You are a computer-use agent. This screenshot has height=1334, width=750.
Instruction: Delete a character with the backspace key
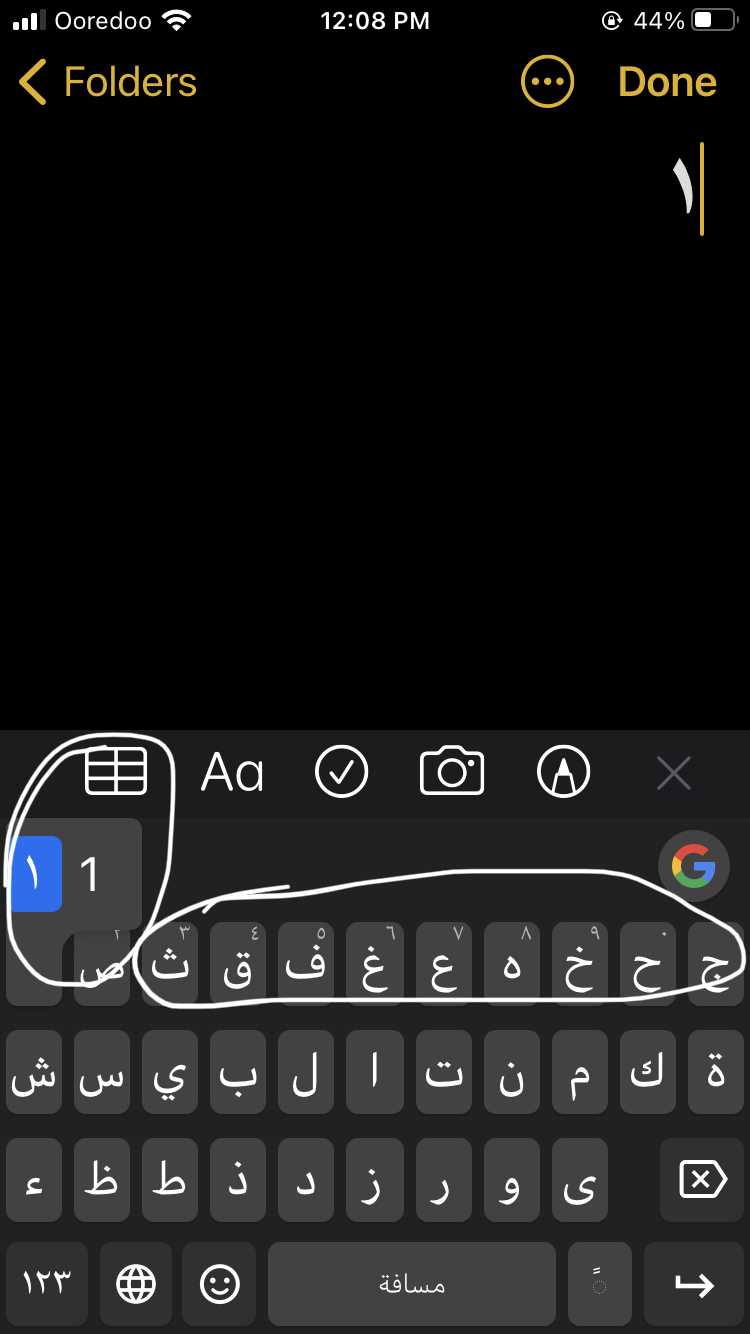pos(703,1180)
